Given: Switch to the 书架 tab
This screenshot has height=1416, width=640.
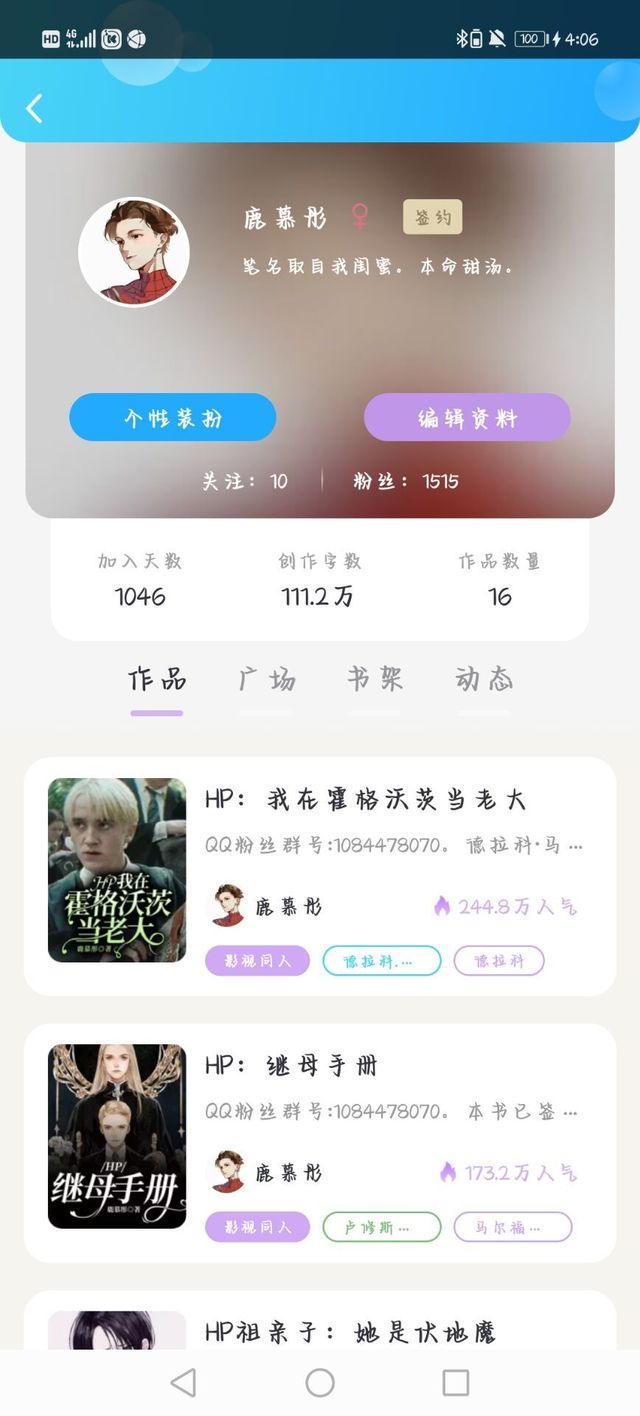Looking at the screenshot, I should coord(375,680).
